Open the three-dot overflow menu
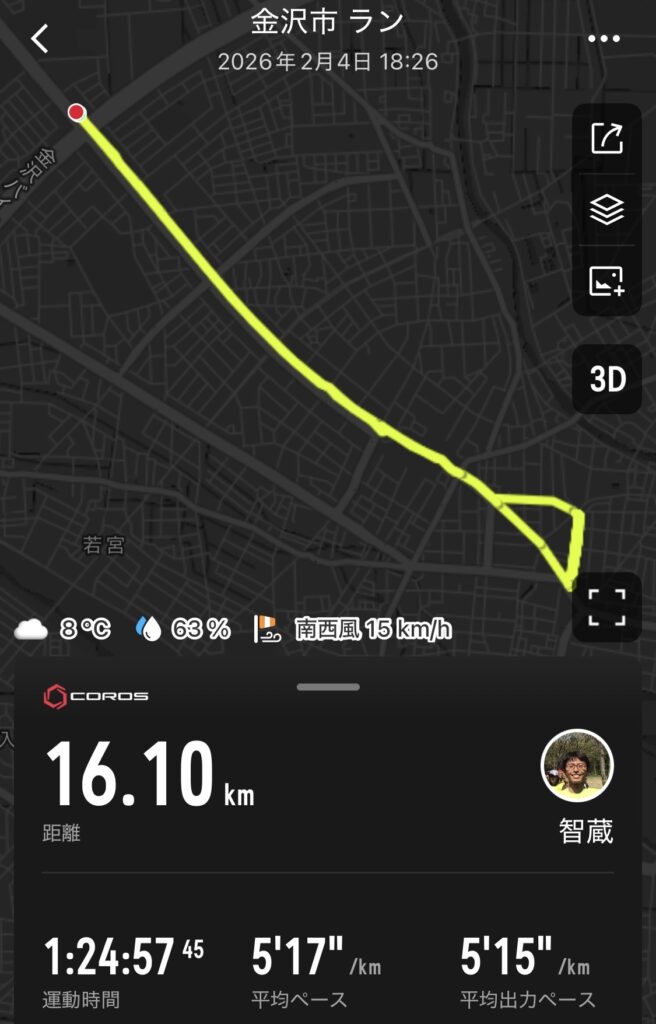 click(x=605, y=39)
